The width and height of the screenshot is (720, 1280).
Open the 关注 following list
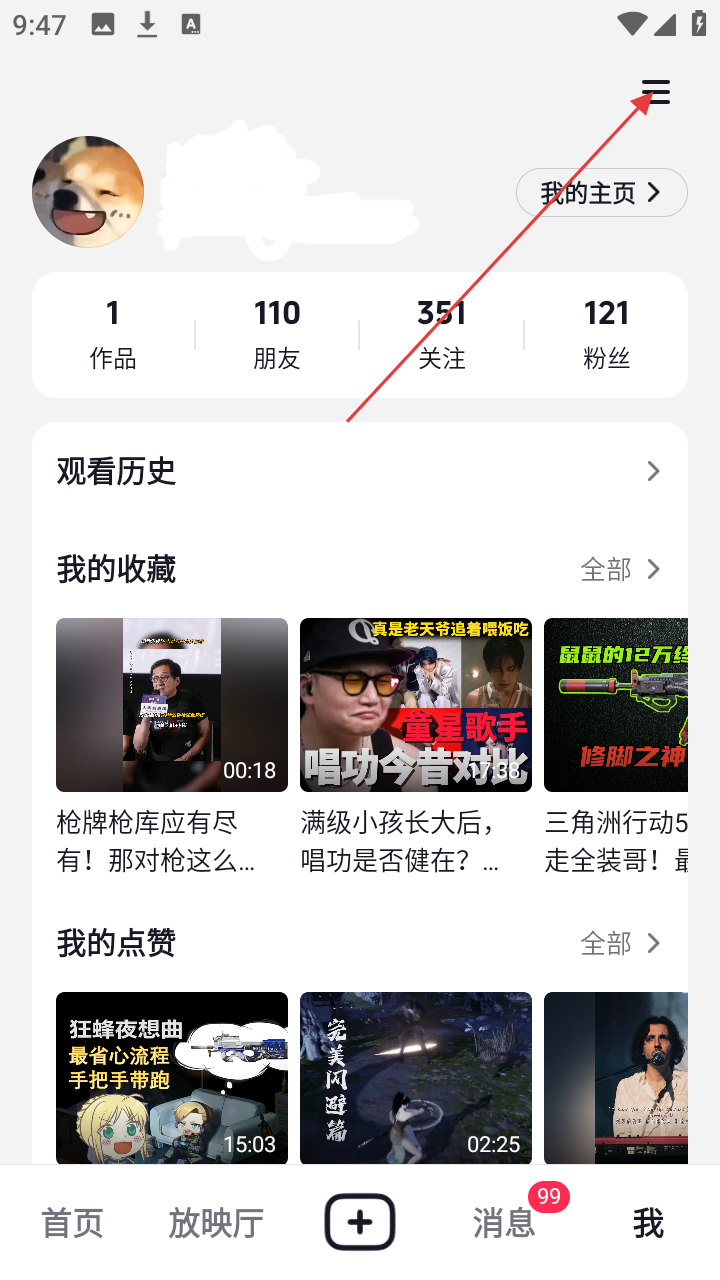point(441,334)
